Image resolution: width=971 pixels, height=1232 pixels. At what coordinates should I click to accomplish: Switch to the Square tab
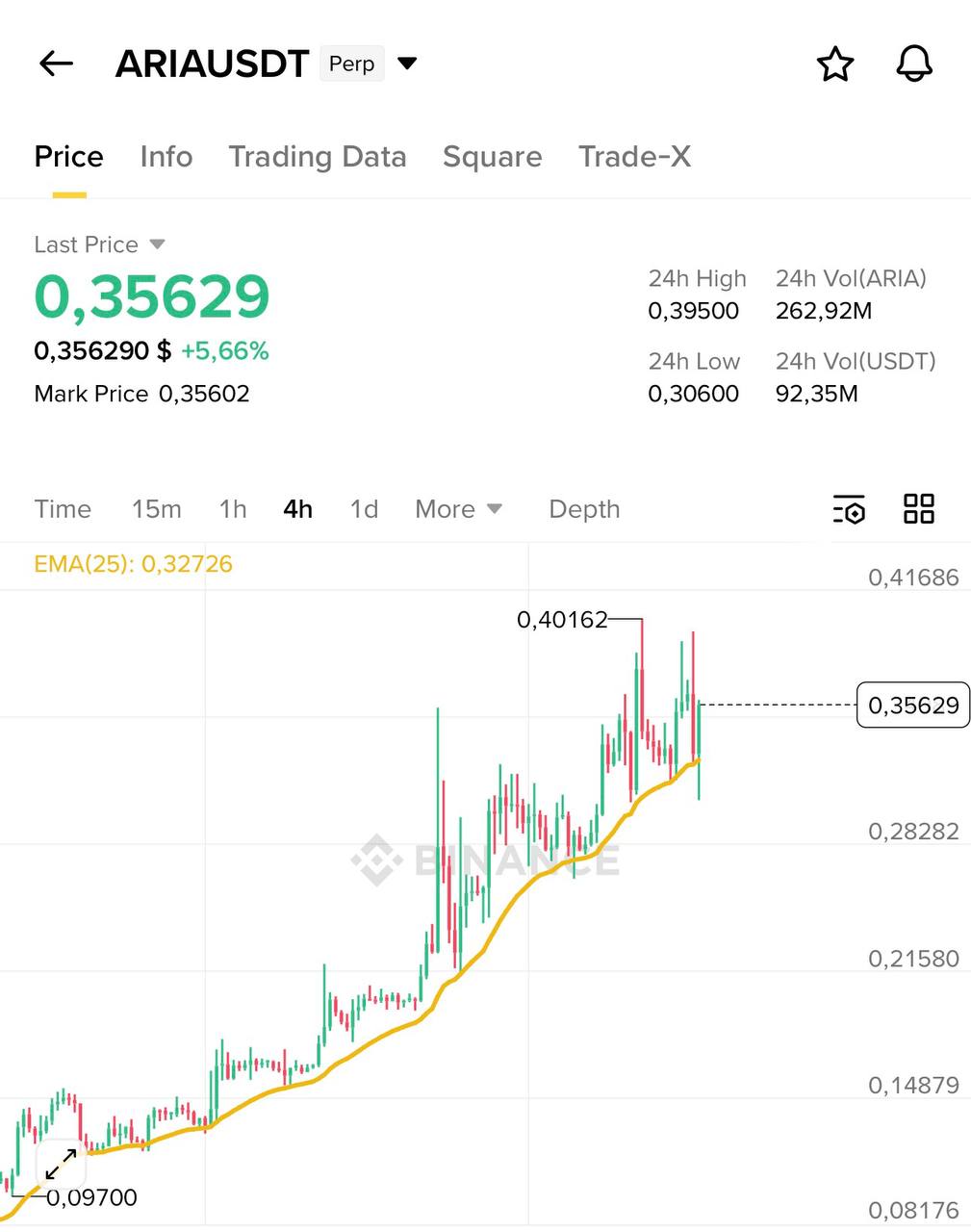tap(492, 156)
